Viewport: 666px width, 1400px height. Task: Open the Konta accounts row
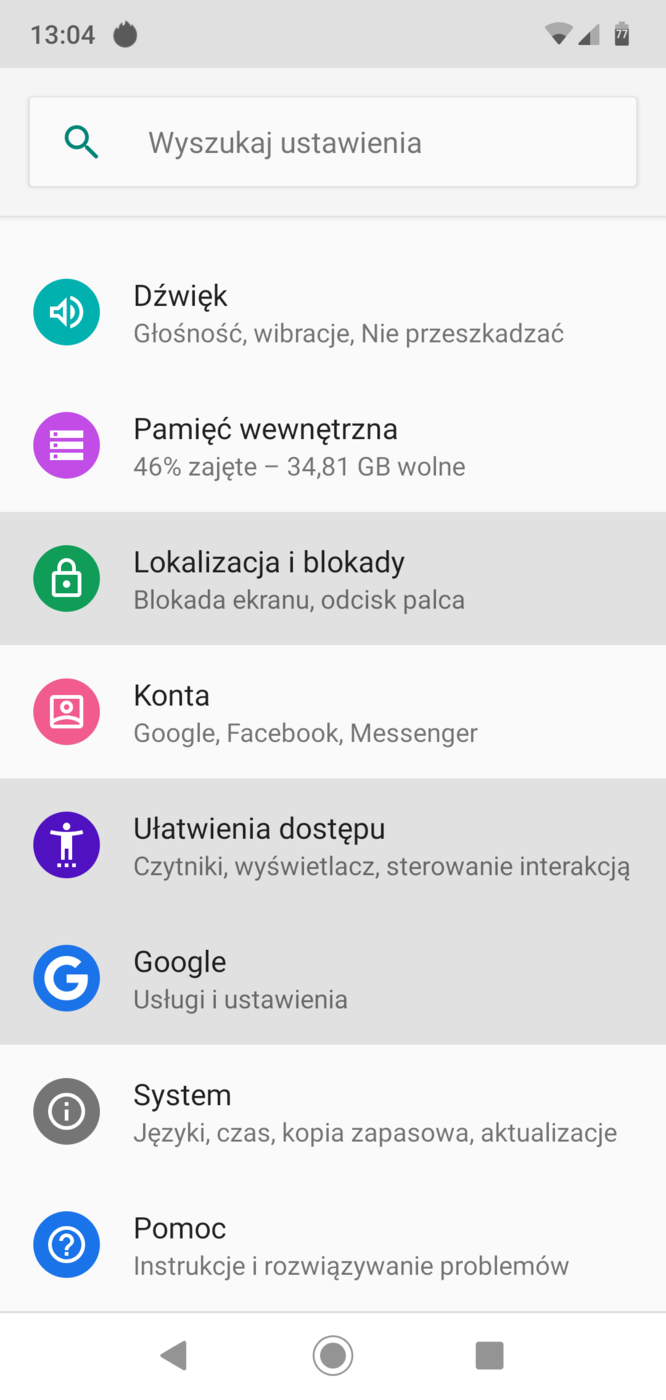point(332,712)
